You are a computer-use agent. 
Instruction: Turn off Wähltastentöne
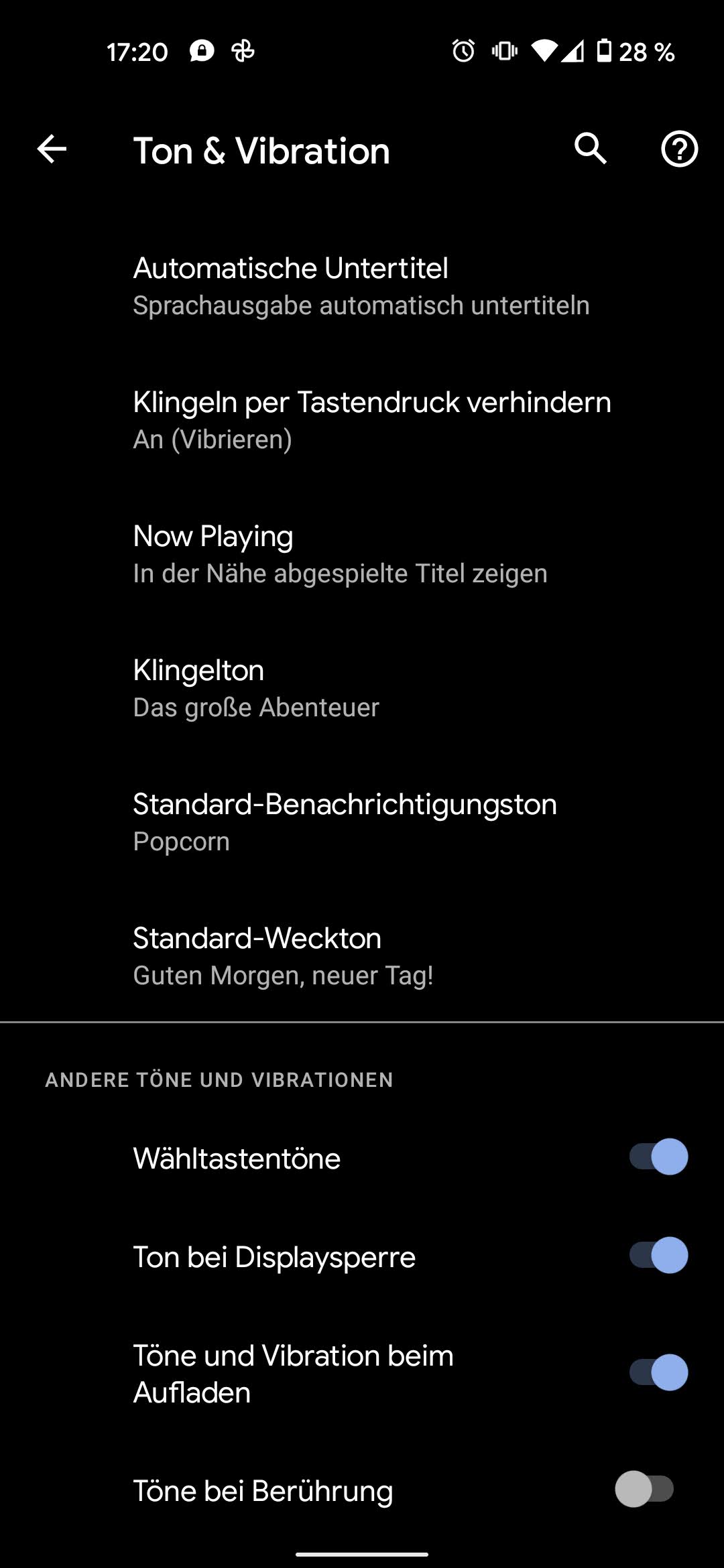tap(658, 1157)
